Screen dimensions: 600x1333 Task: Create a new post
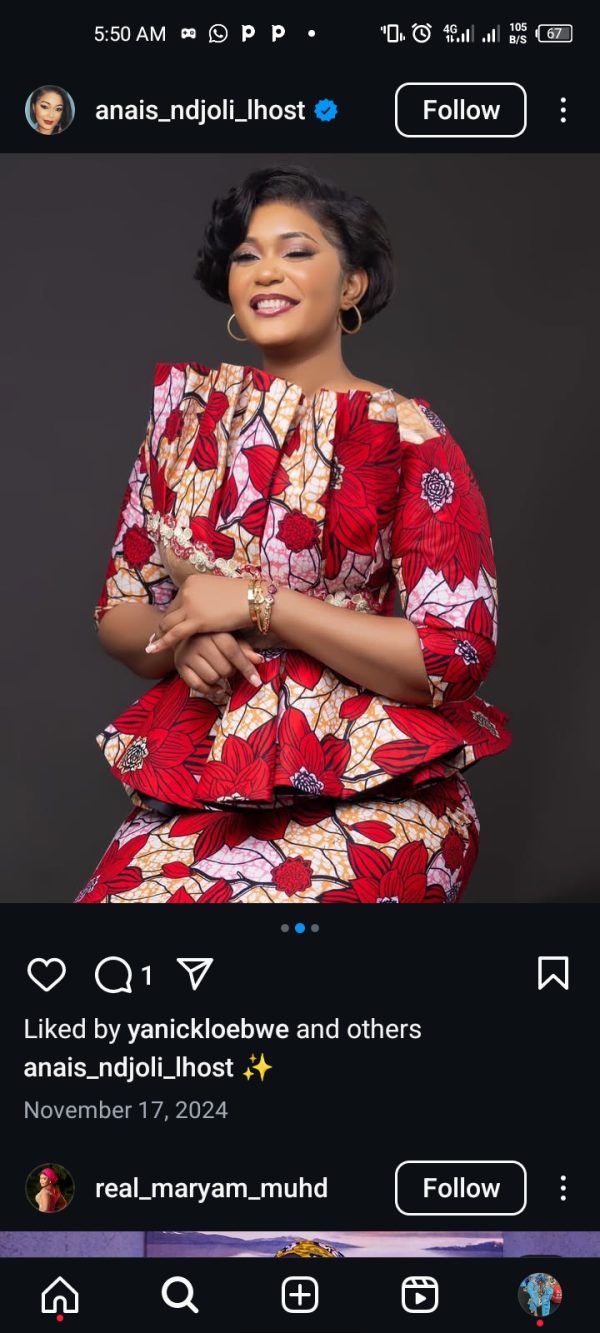300,1295
